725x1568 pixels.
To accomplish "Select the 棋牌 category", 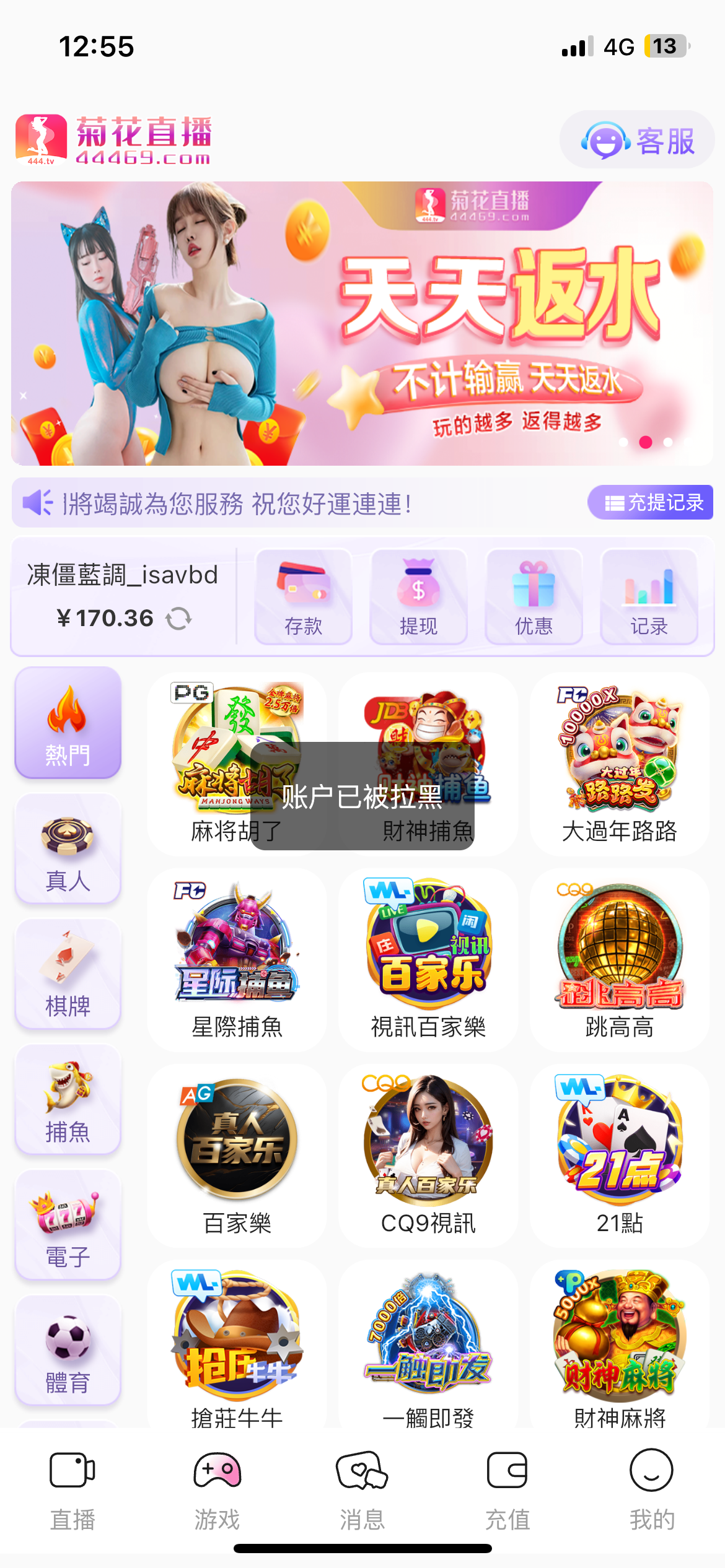I will tap(68, 974).
